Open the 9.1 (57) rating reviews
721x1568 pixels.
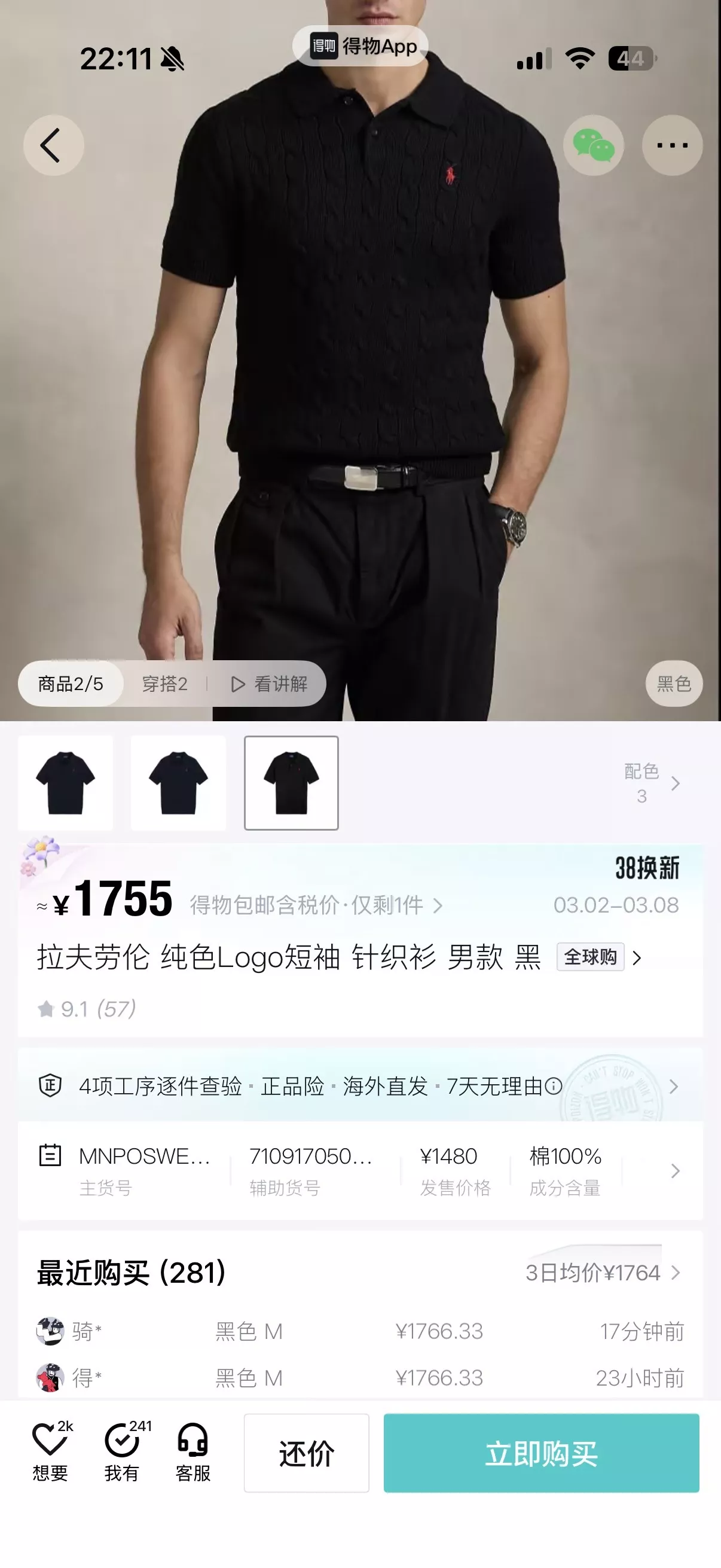(x=87, y=1009)
